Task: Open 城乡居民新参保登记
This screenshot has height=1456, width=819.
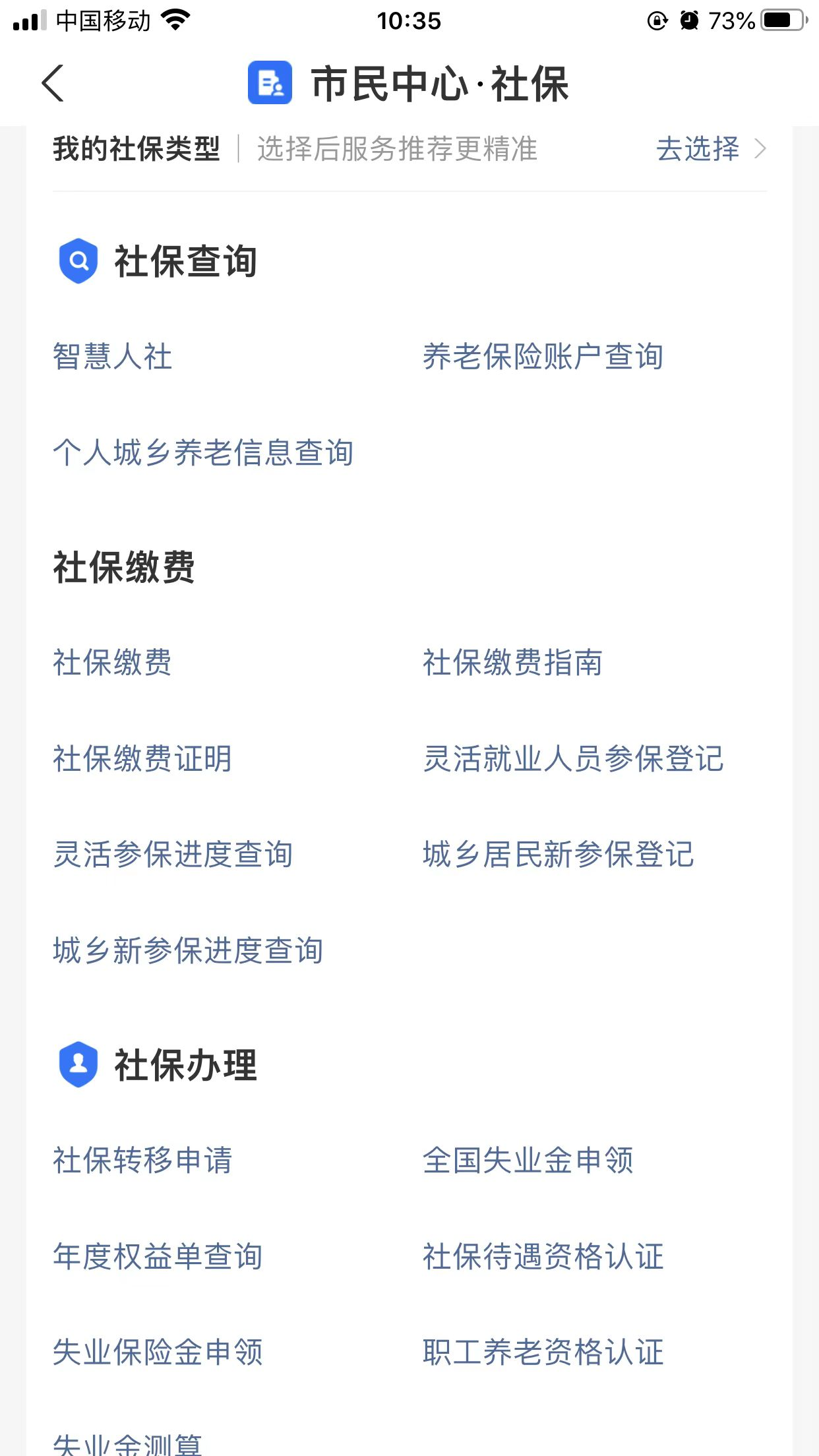Action: (558, 855)
